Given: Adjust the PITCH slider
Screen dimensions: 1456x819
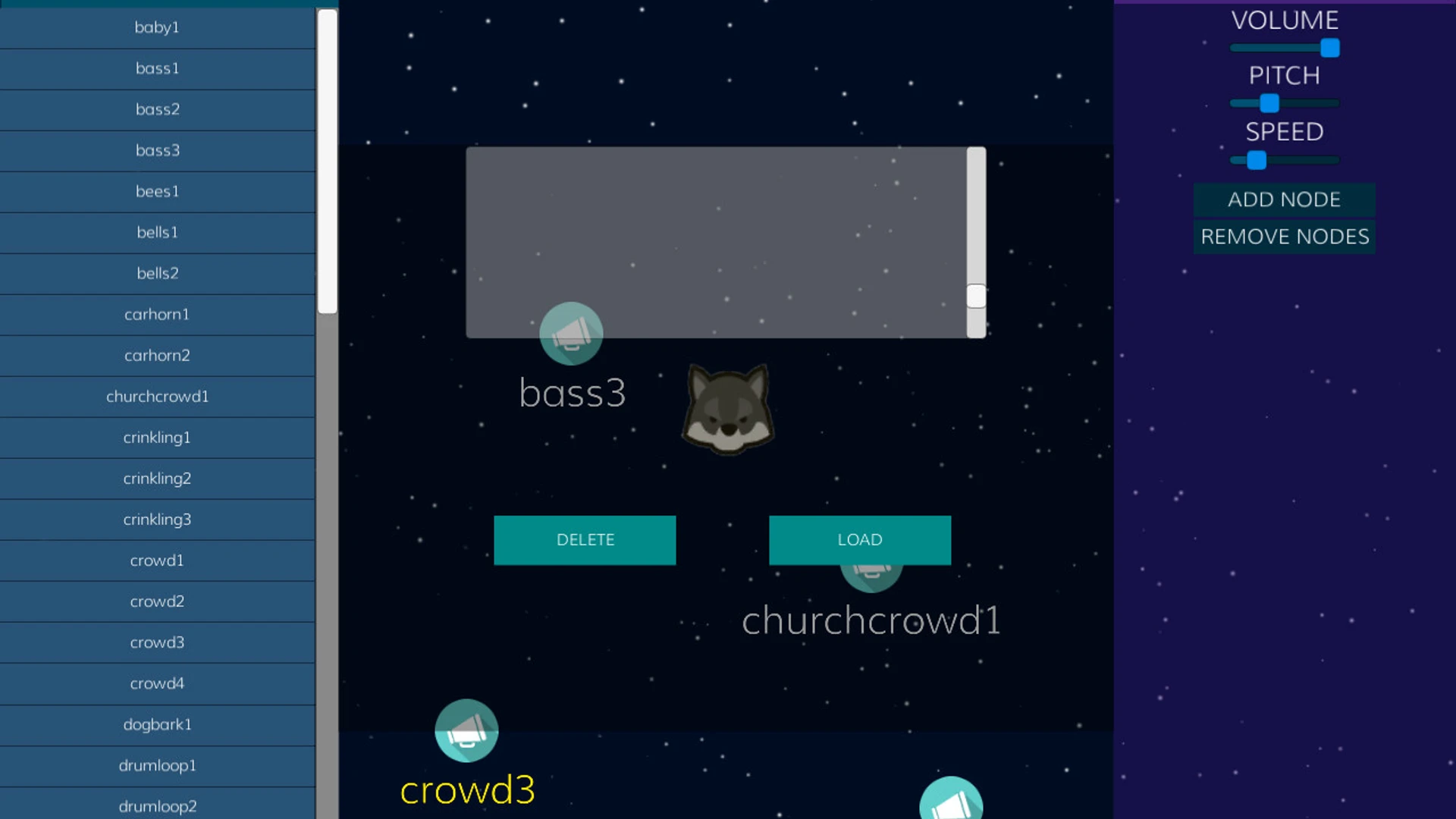Looking at the screenshot, I should [1269, 103].
